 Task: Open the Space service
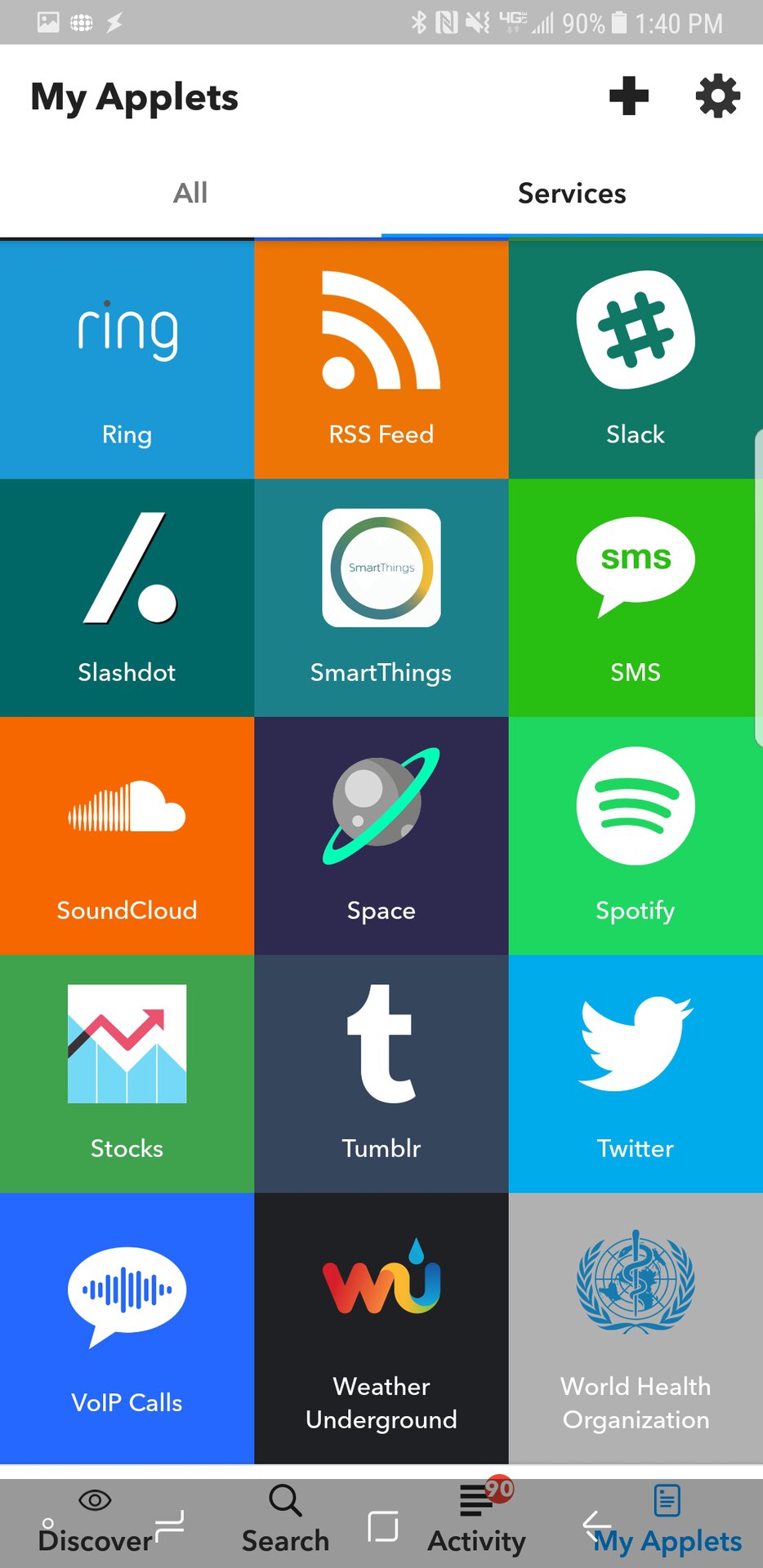pyautogui.click(x=381, y=835)
